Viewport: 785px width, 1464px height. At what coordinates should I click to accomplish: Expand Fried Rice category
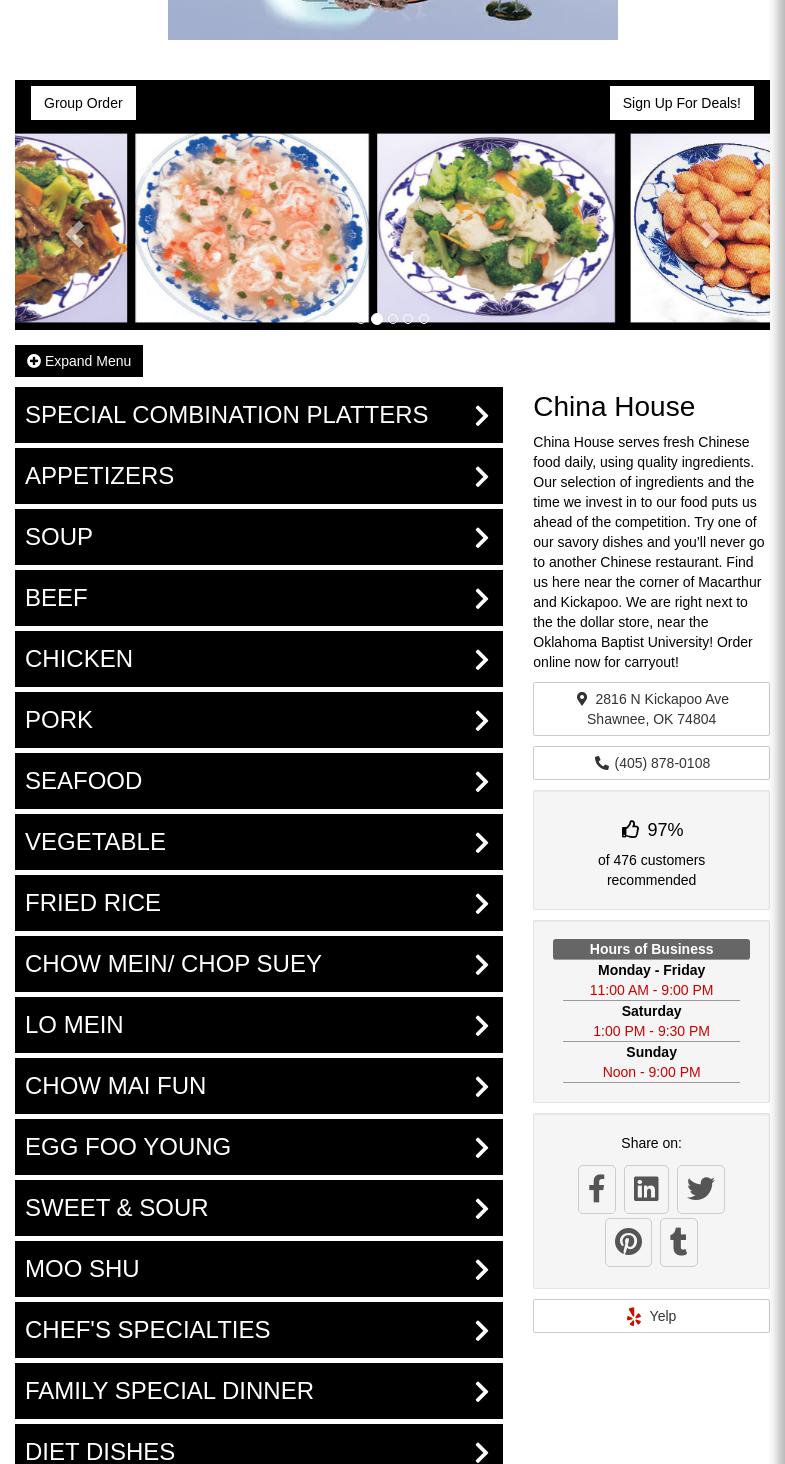(258, 903)
